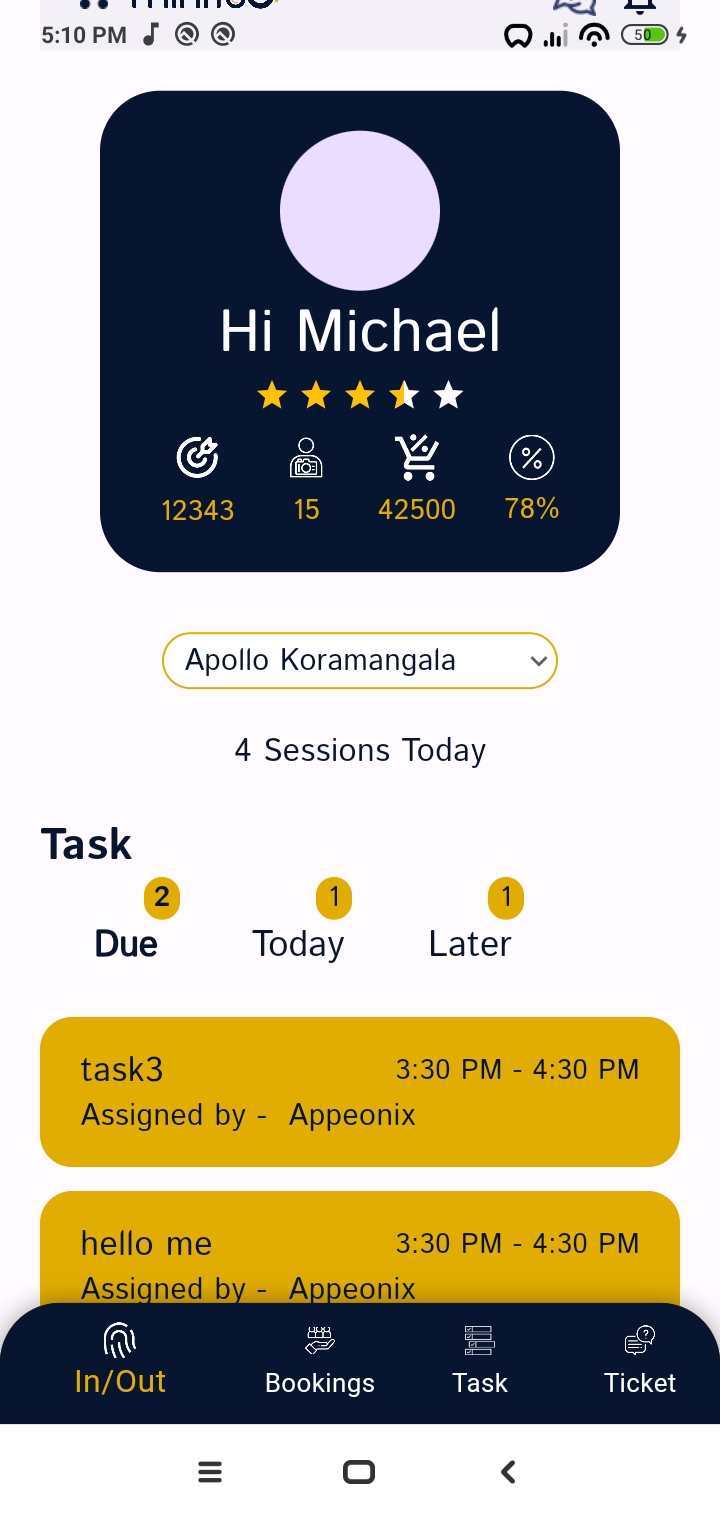Switch to the Due task tab
This screenshot has width=720, height=1520.
(126, 944)
